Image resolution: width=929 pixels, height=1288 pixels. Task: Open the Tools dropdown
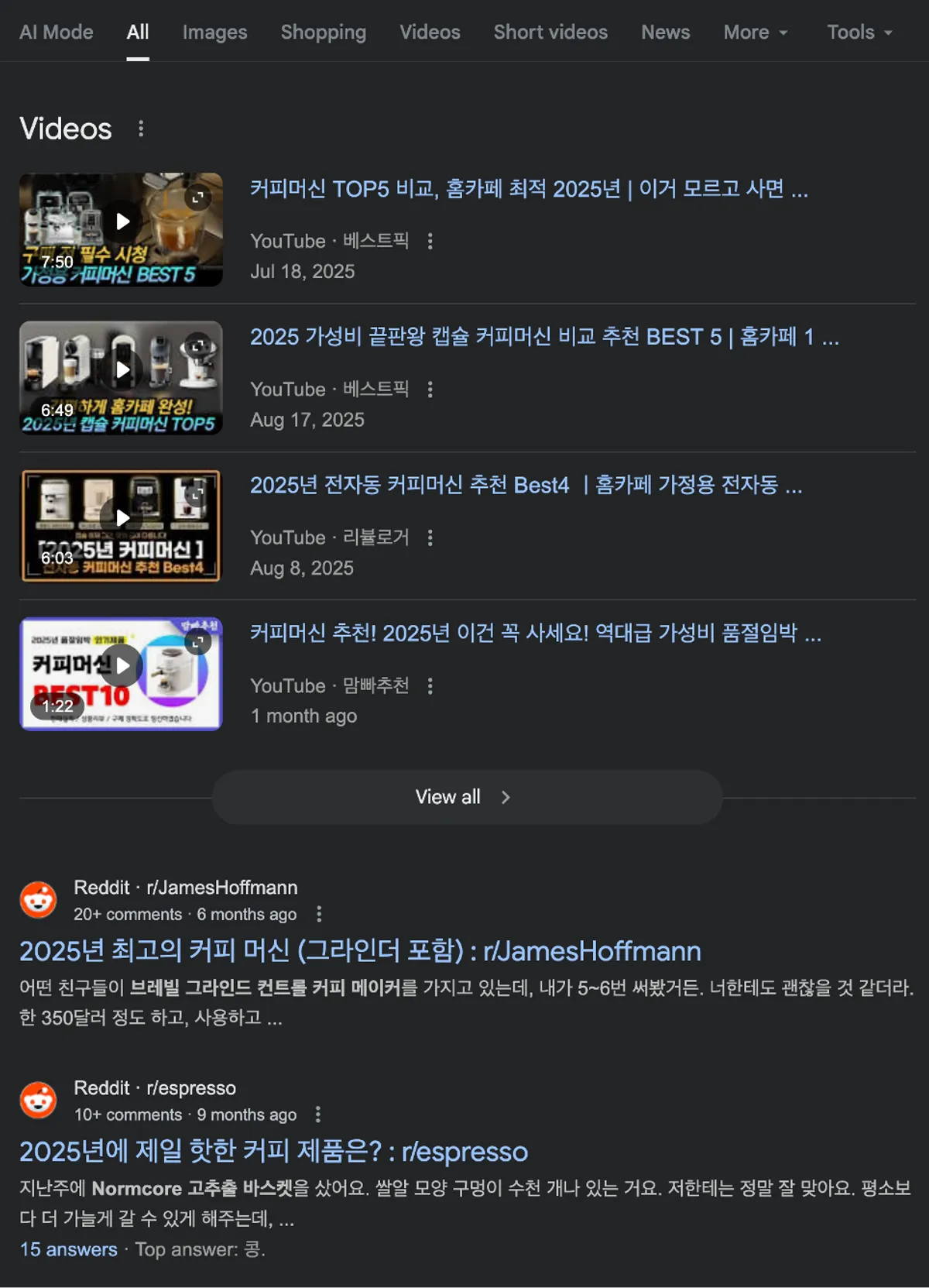[859, 33]
